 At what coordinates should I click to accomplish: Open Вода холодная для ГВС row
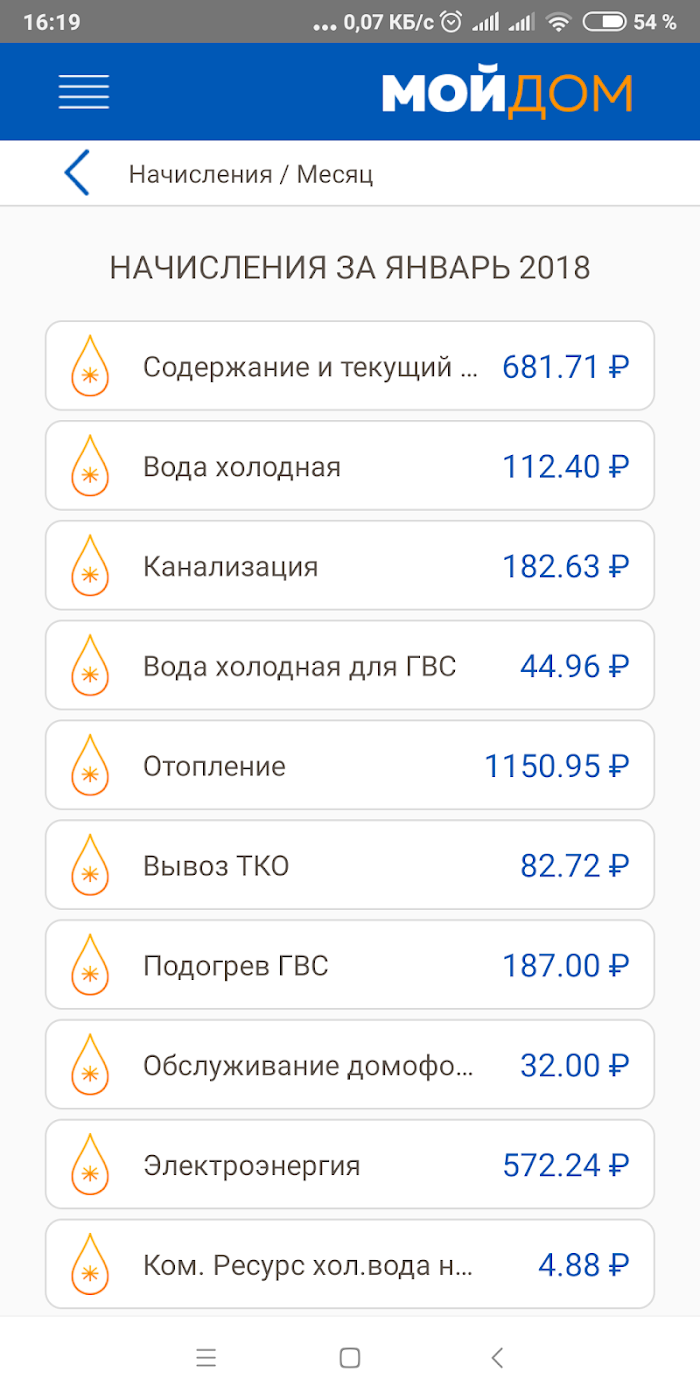pos(350,666)
